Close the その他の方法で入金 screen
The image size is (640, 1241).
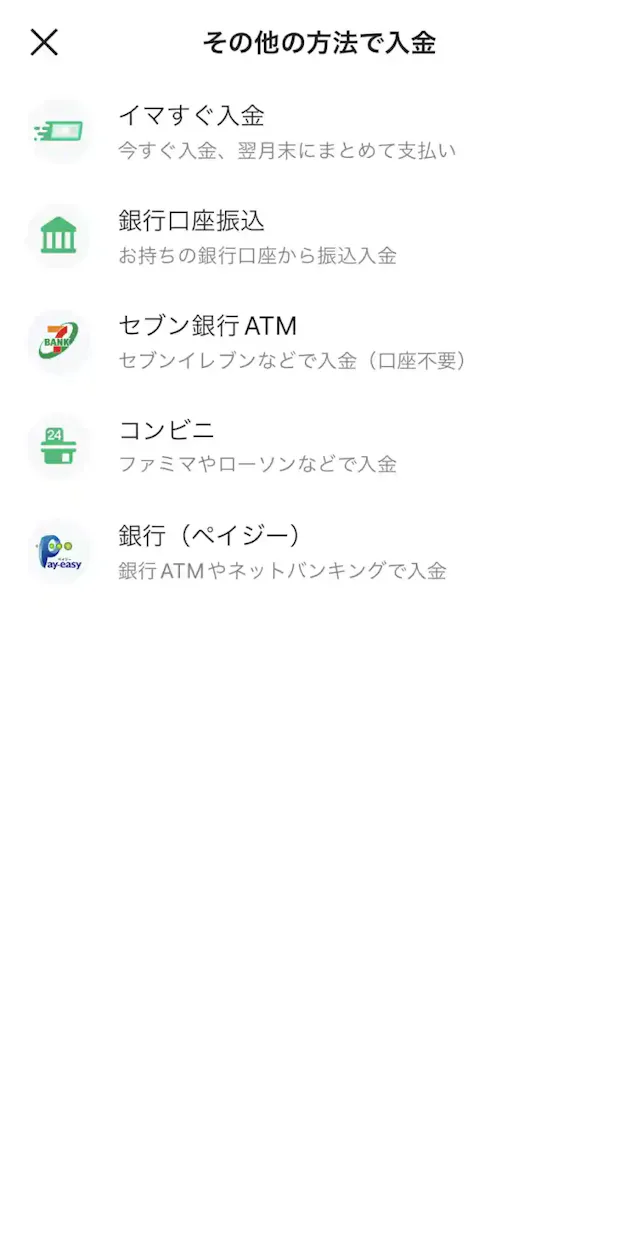coord(44,42)
